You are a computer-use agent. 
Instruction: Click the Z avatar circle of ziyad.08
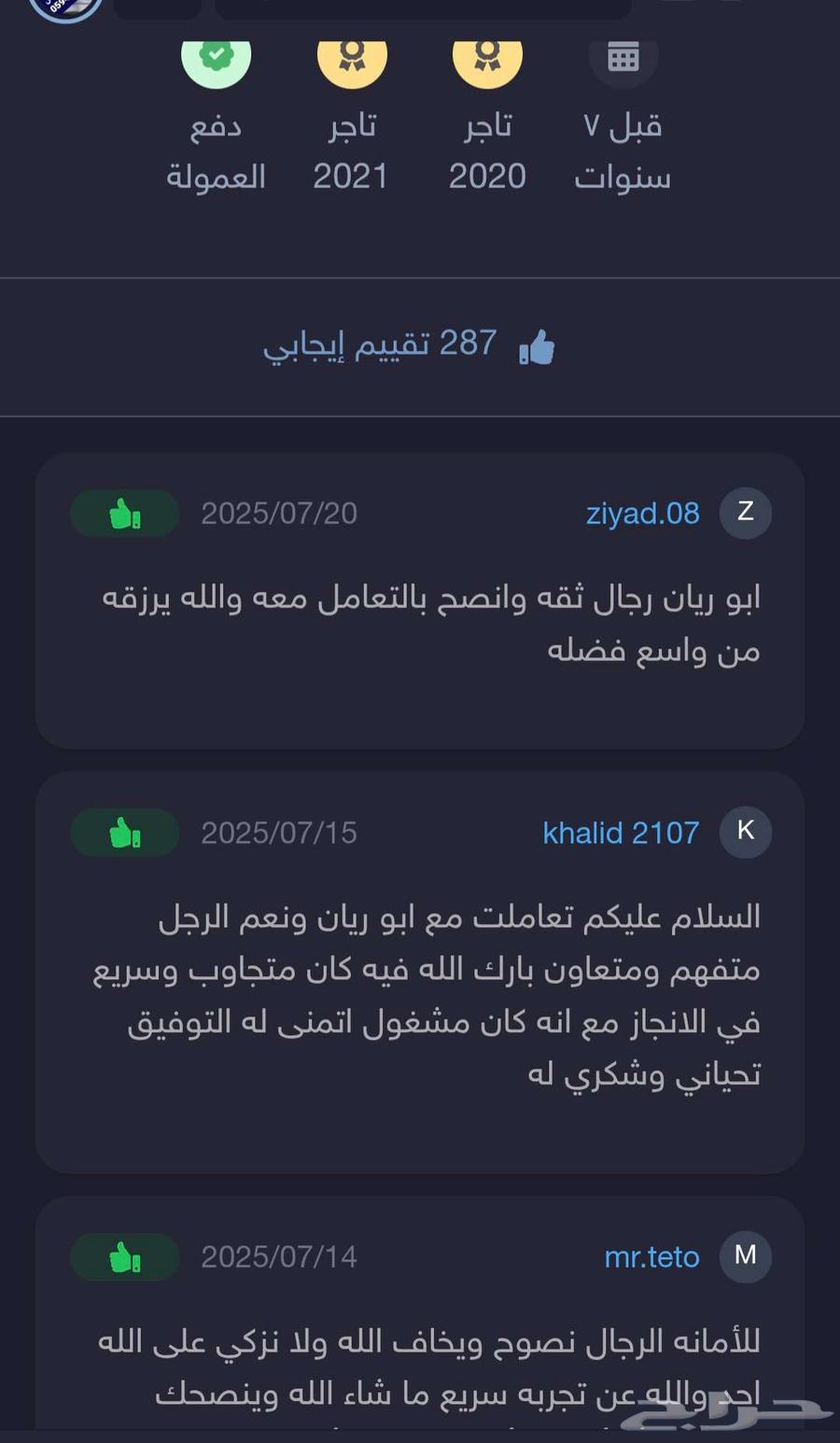pyautogui.click(x=744, y=512)
